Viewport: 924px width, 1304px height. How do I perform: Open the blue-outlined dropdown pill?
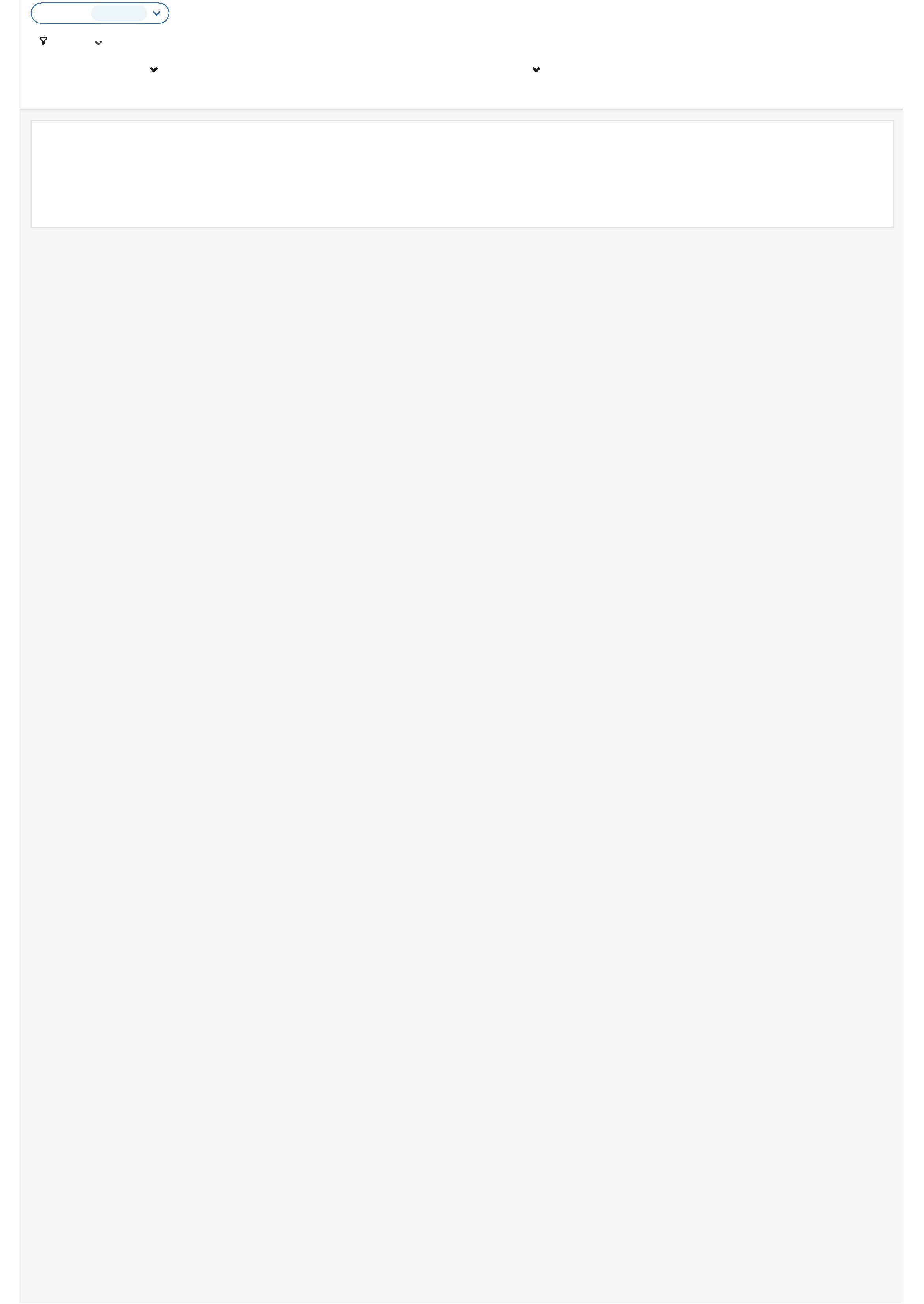[x=100, y=13]
